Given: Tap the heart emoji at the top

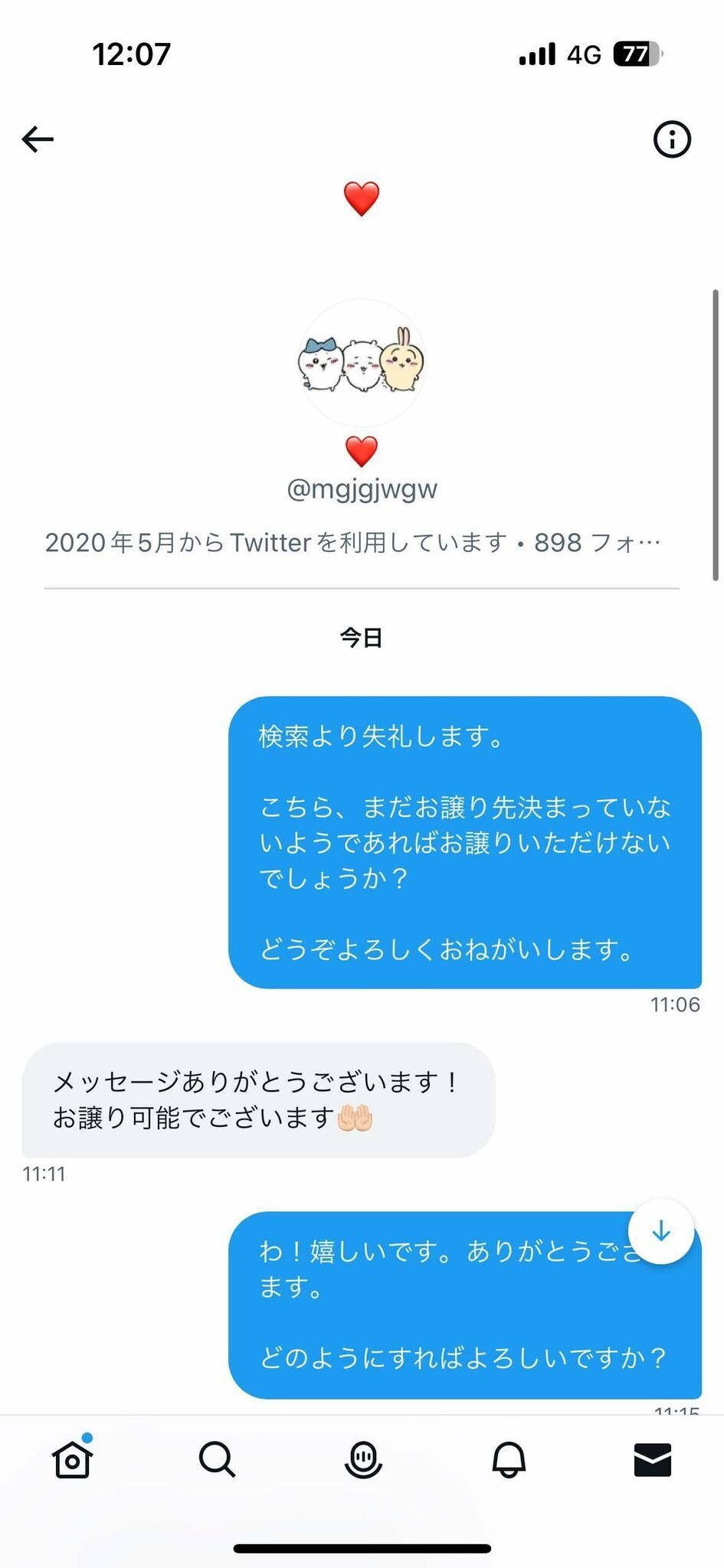Looking at the screenshot, I should coord(362,198).
